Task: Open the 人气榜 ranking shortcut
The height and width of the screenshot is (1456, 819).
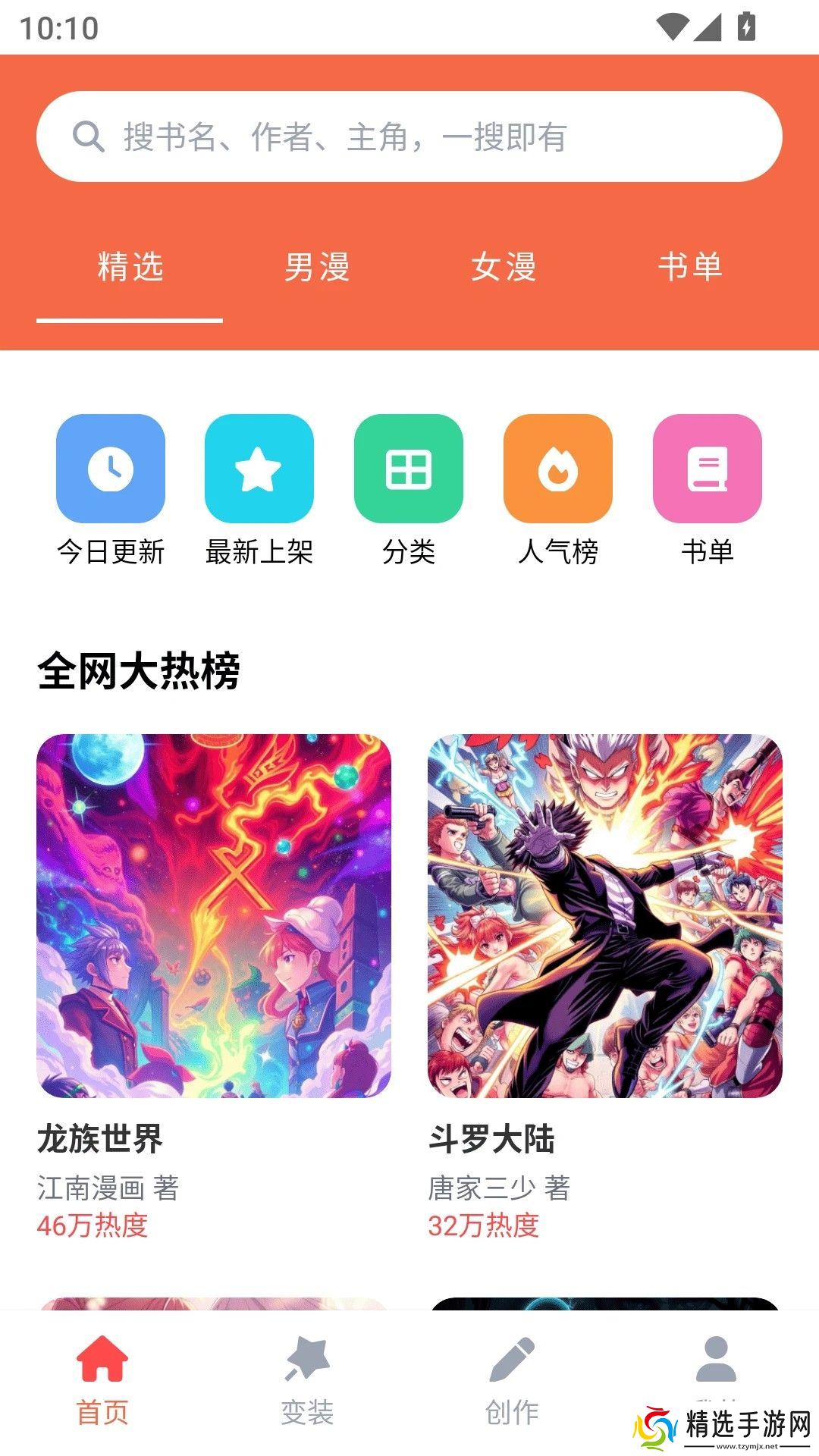Action: 558,469
